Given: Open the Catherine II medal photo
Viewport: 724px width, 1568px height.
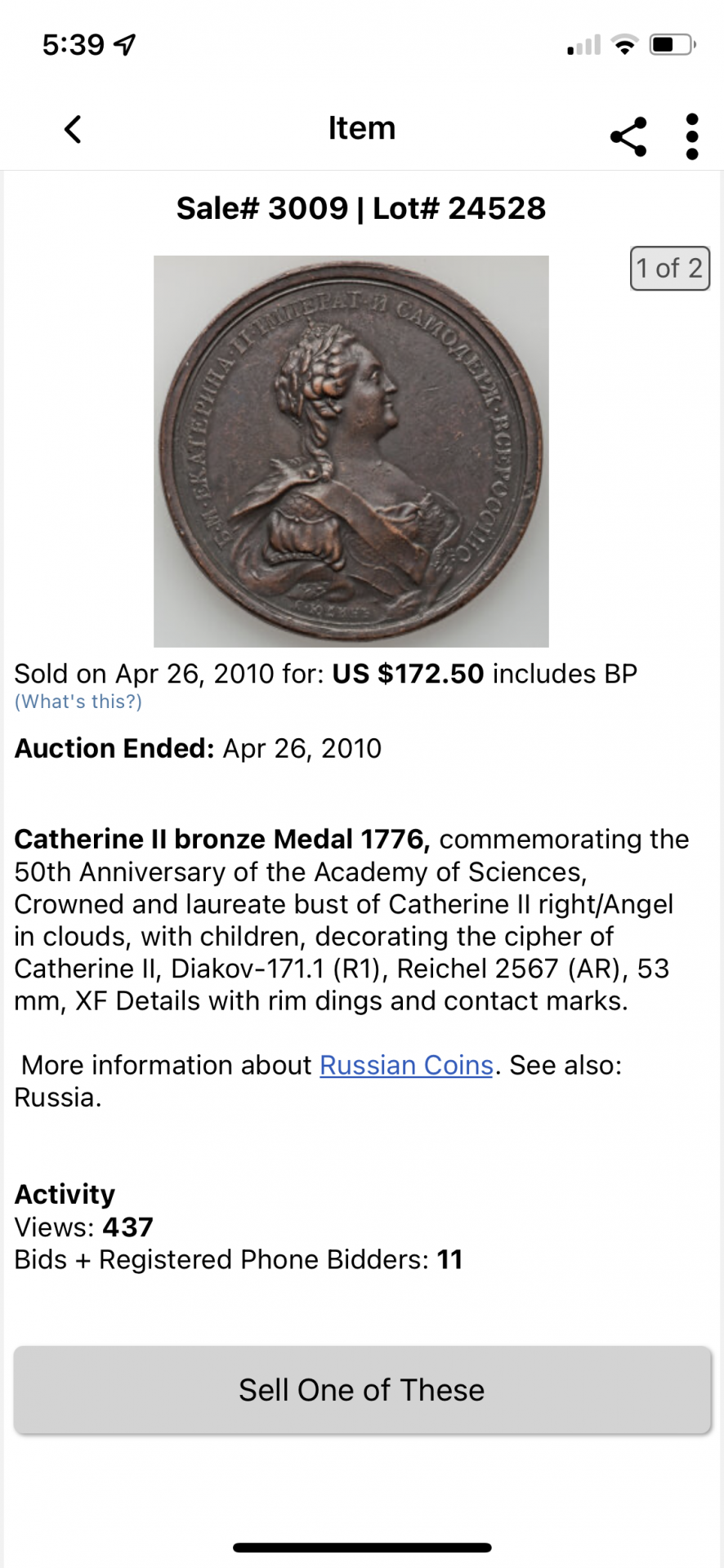Looking at the screenshot, I should point(351,451).
